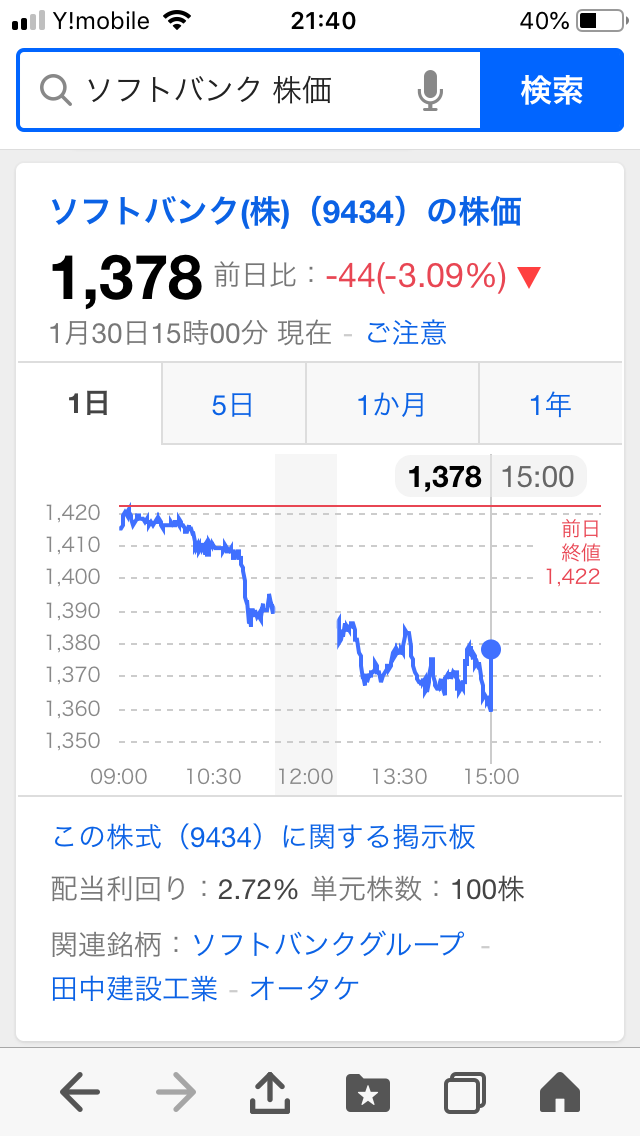Open この株式(9434)に関する掲示板 link

(264, 837)
